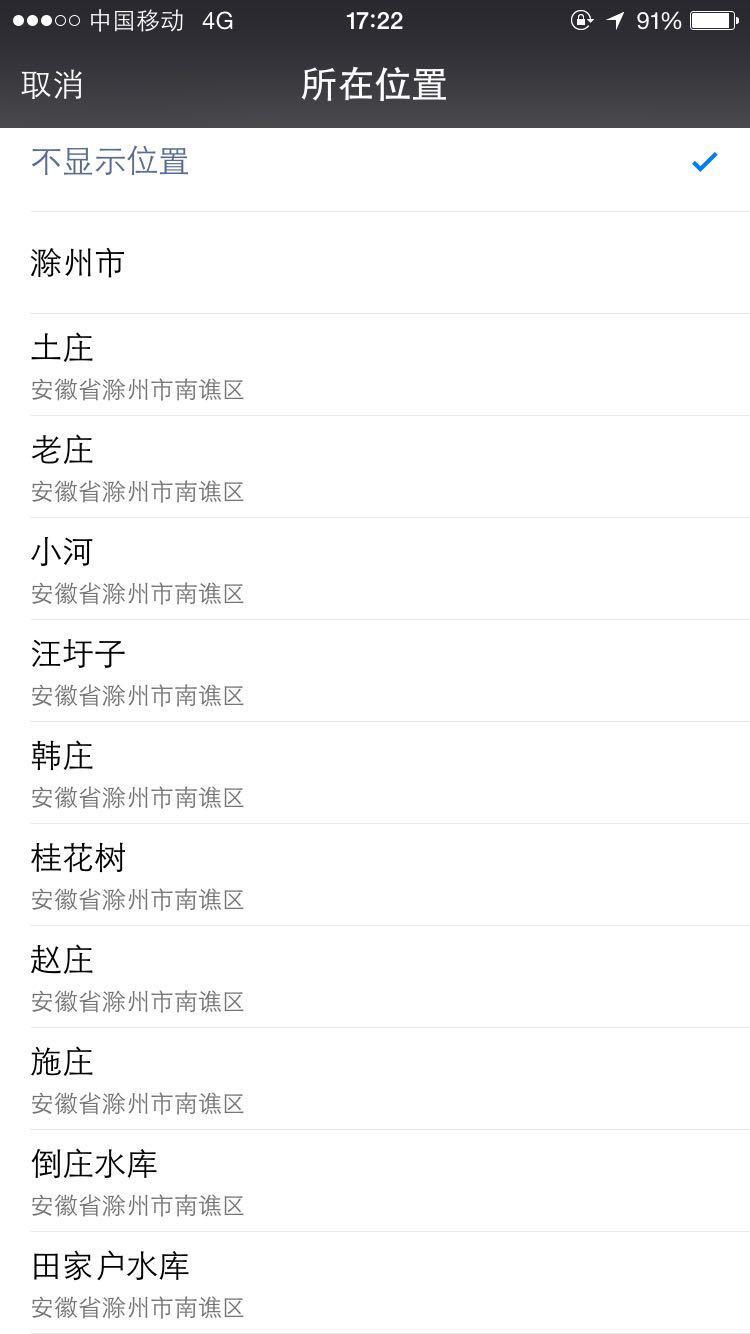Choose 滁州市 as the location
The height and width of the screenshot is (1334, 750).
pyautogui.click(x=77, y=263)
